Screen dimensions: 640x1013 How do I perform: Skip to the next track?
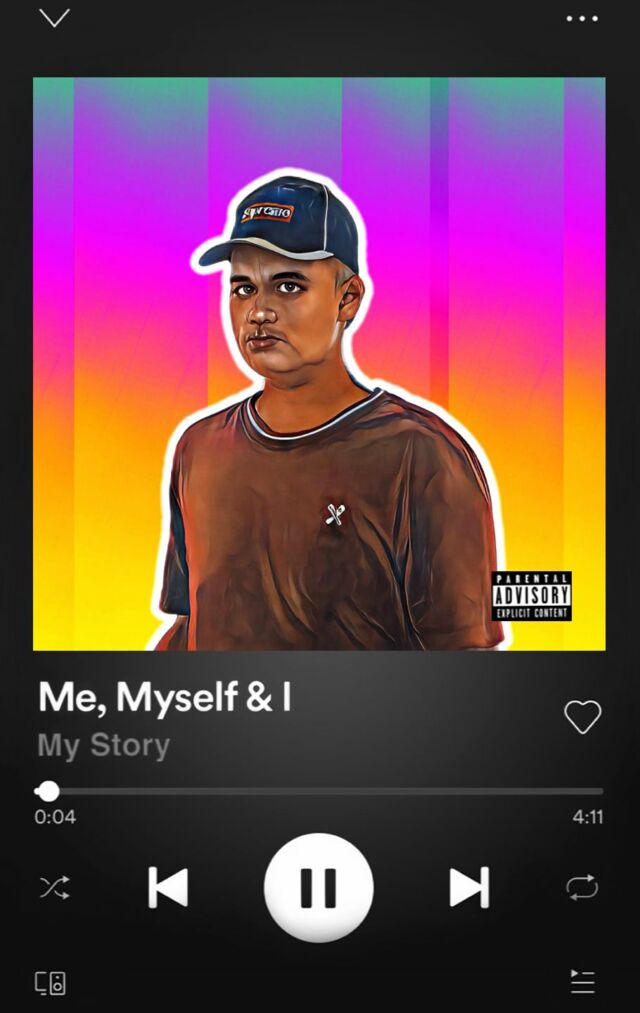coord(469,887)
